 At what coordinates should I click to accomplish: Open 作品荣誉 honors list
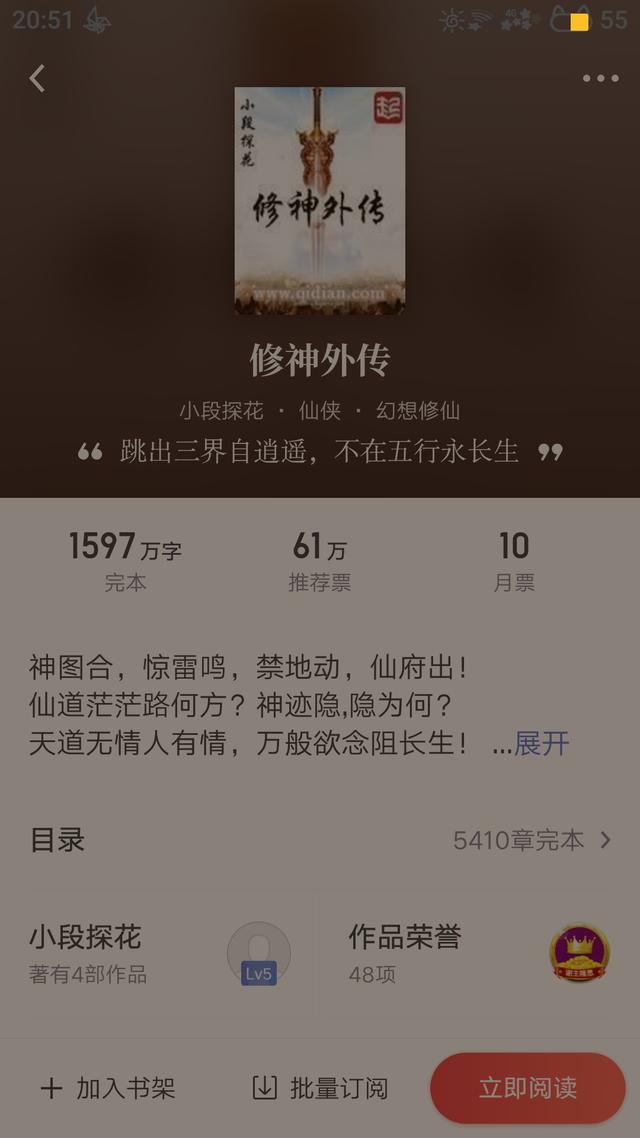coord(479,952)
